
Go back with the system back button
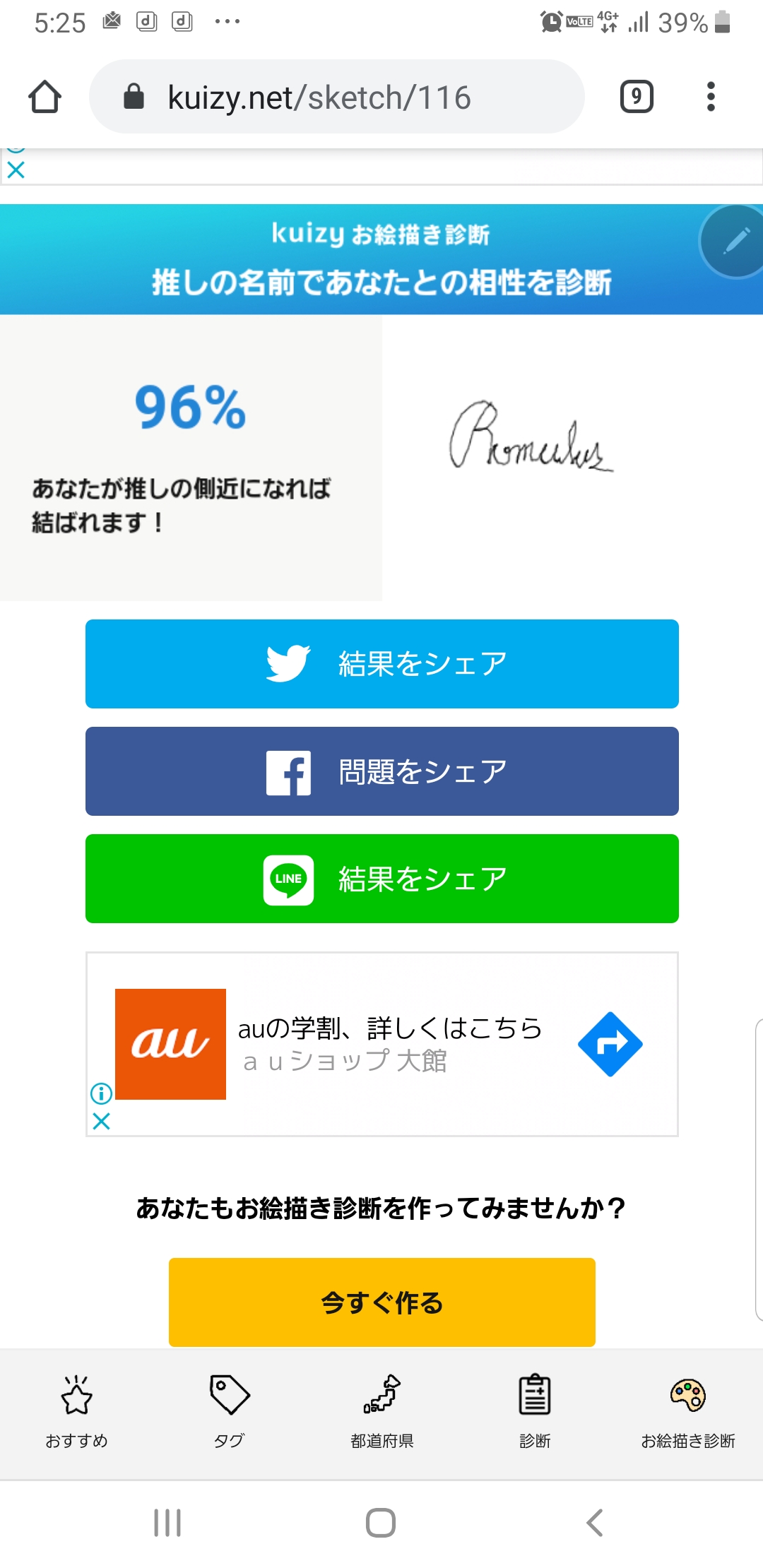click(594, 1523)
